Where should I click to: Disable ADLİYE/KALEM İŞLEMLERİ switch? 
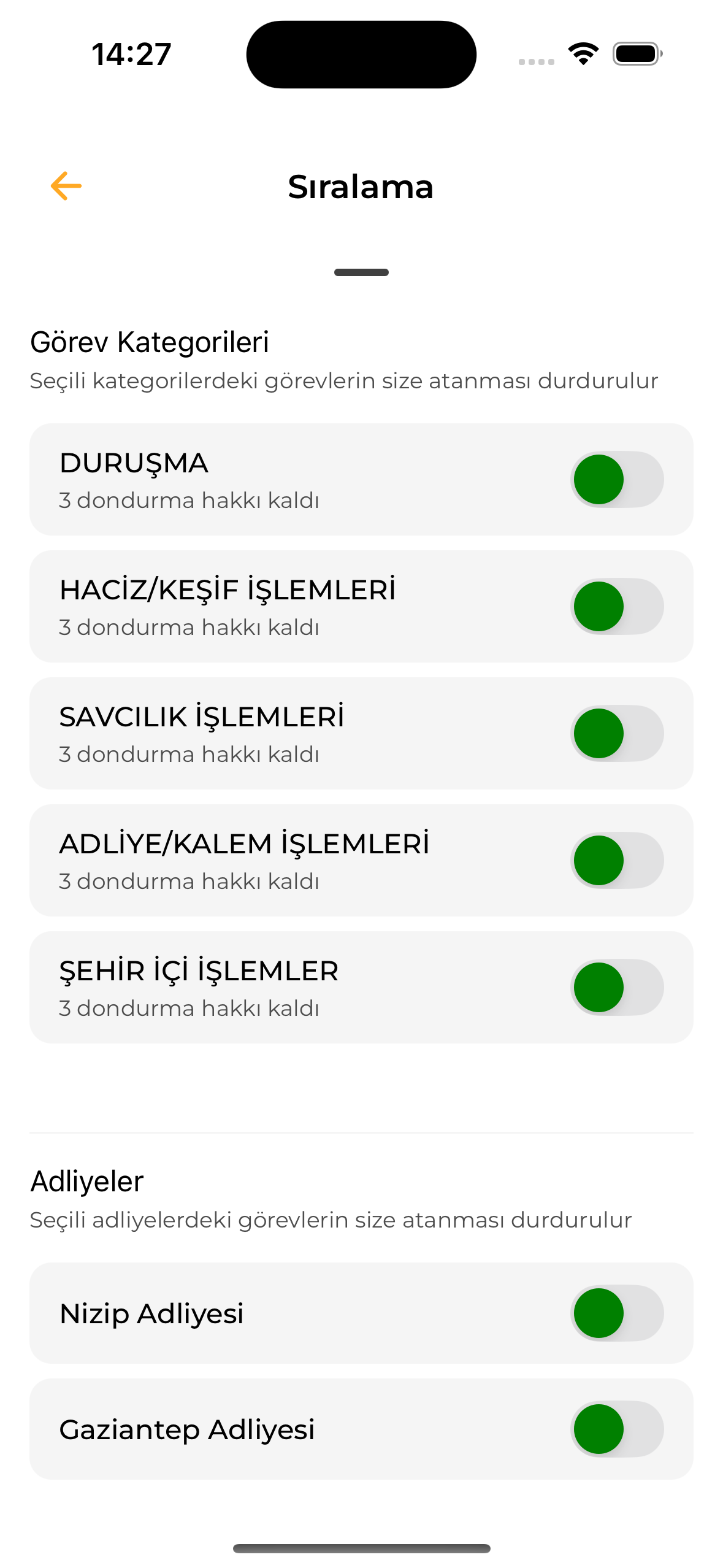(x=617, y=860)
